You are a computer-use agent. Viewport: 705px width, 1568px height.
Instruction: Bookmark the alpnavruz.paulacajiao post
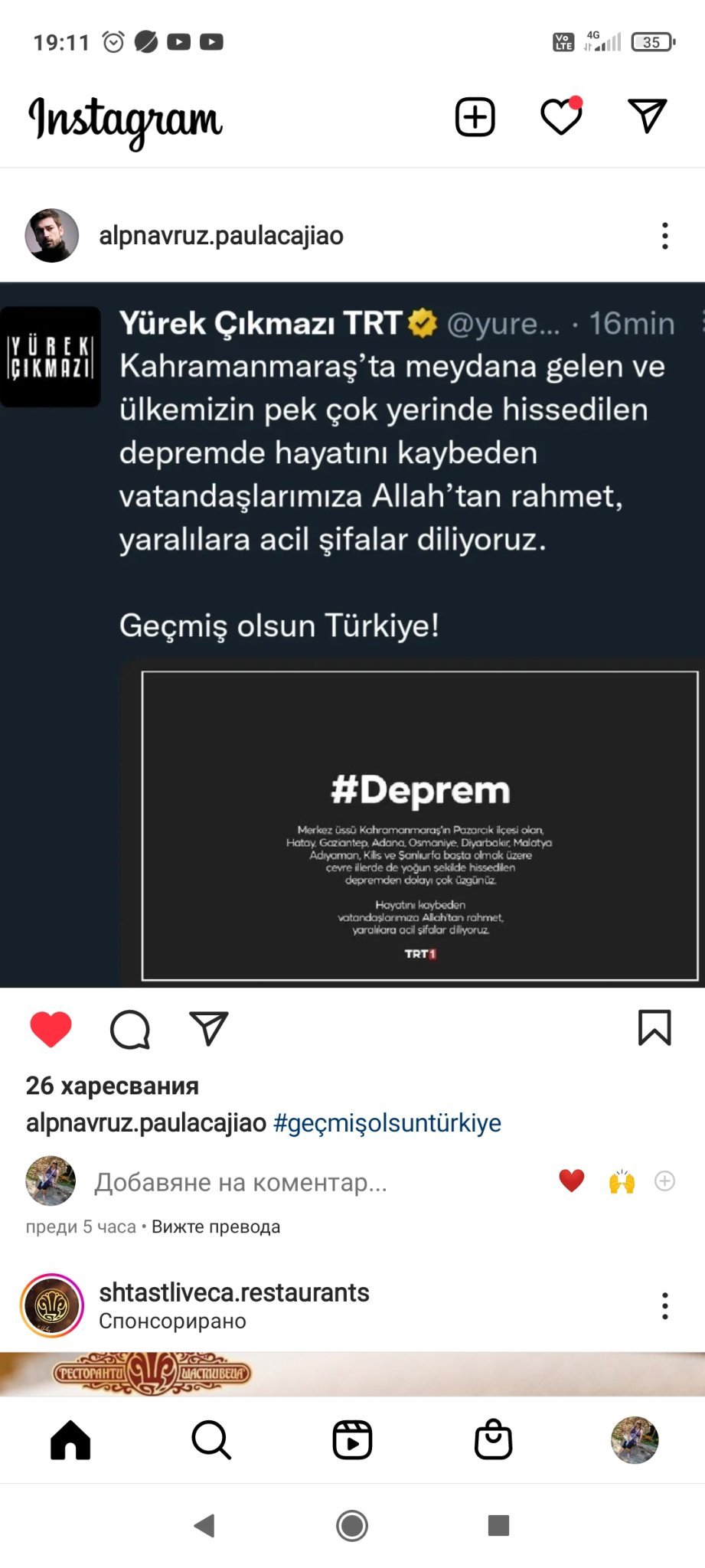coord(654,1027)
